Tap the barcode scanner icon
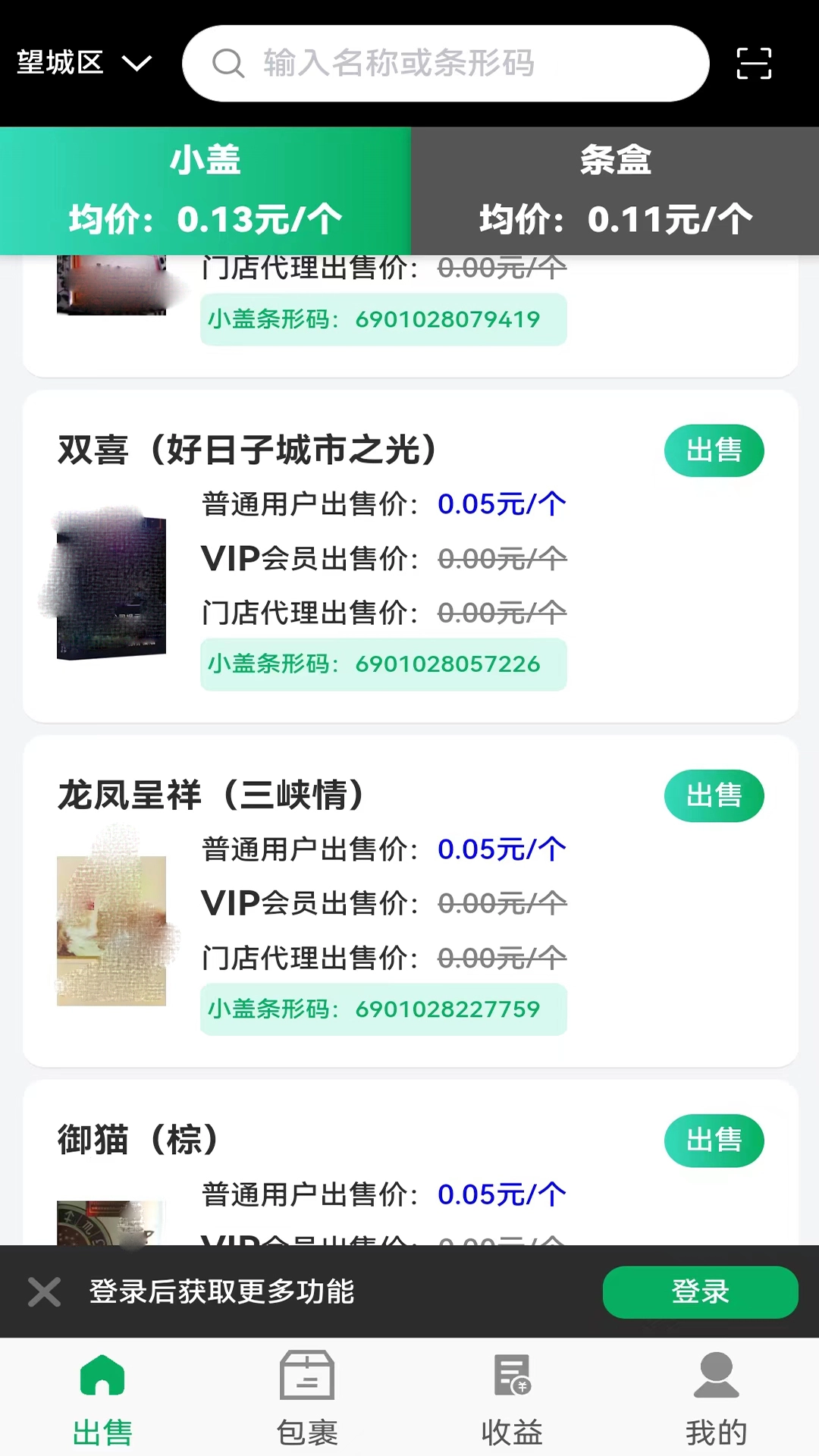Screen dimensions: 819x1456 (755, 64)
